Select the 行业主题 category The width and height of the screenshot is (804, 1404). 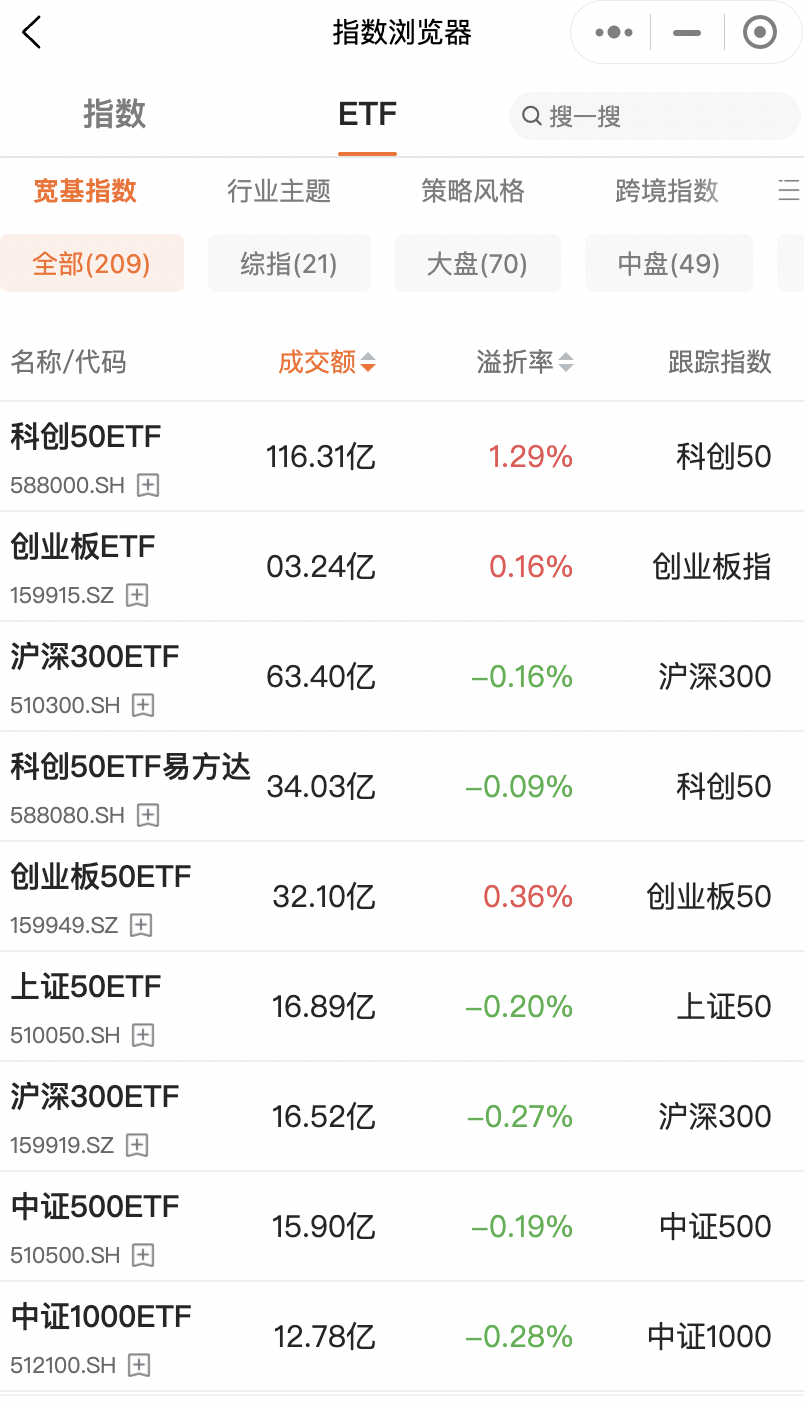click(279, 190)
